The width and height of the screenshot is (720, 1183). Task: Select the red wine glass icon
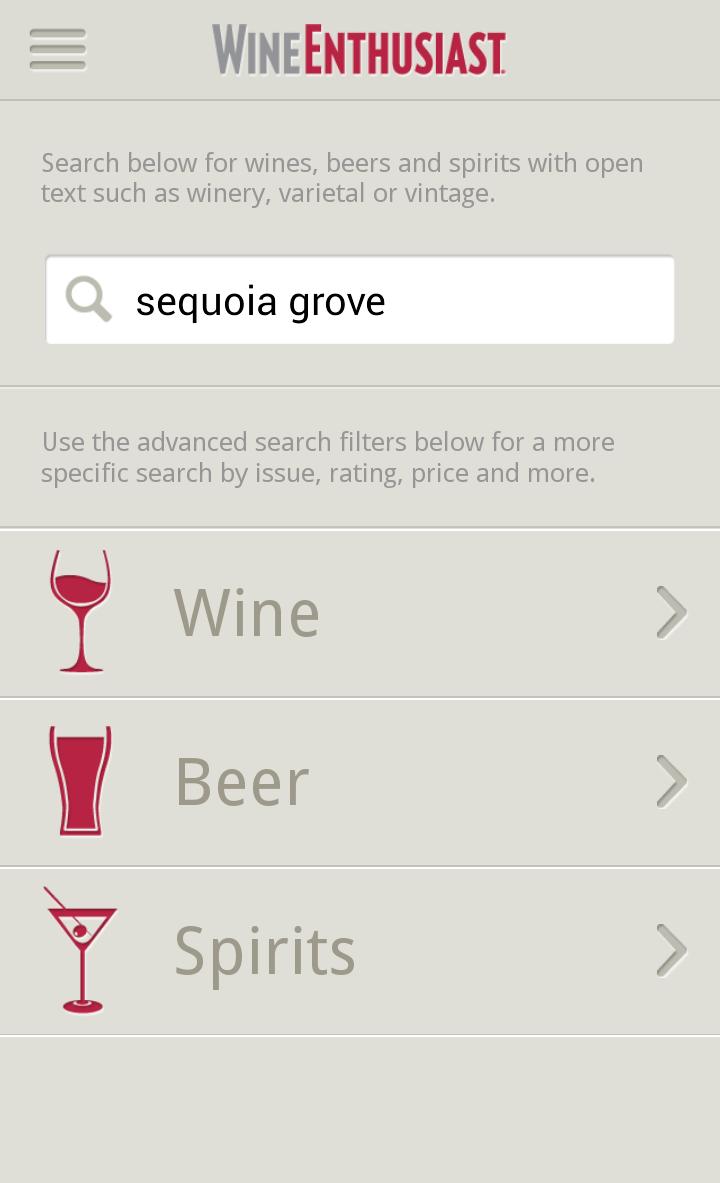point(80,608)
